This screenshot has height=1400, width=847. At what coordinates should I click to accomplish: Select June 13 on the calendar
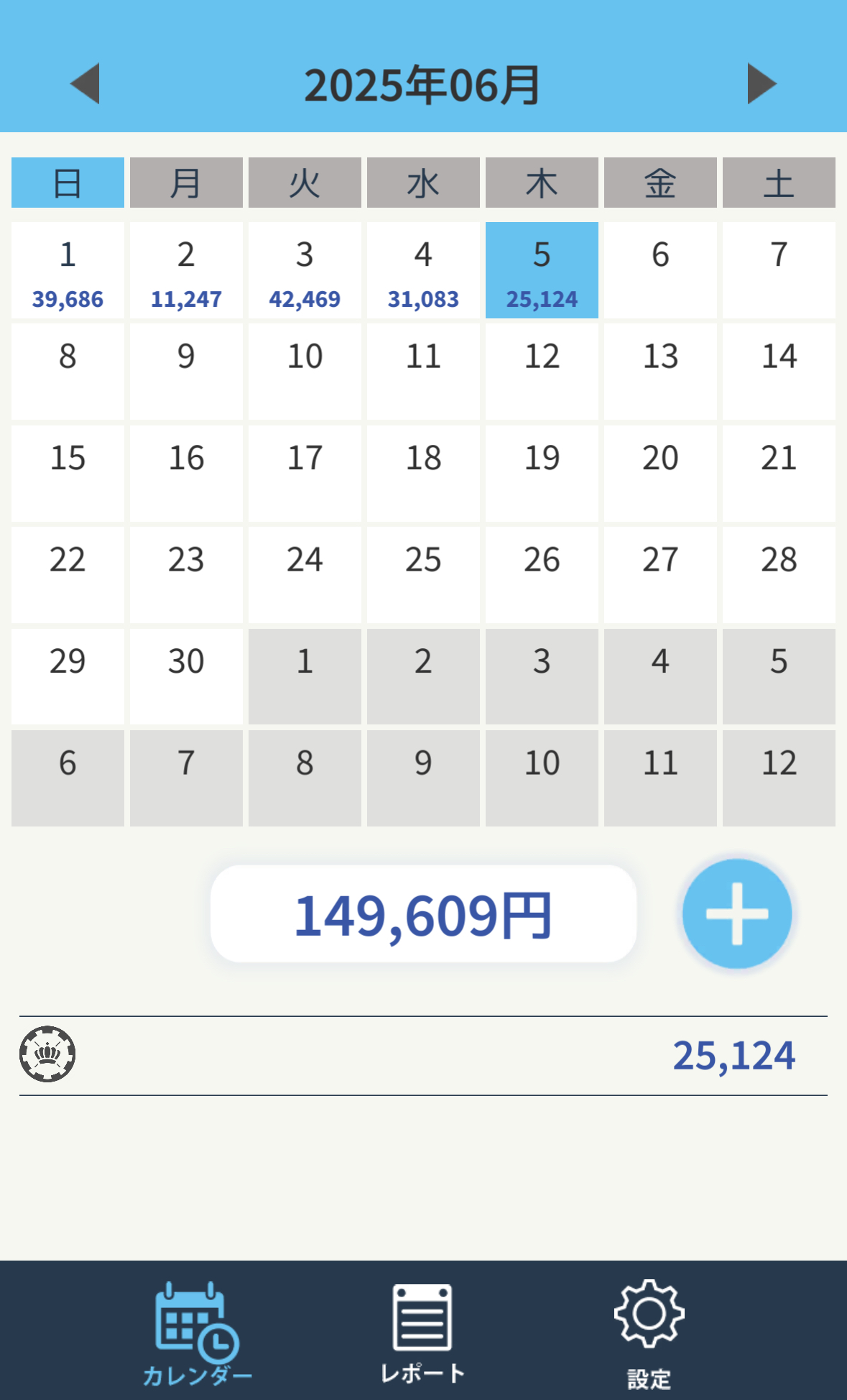tap(660, 372)
